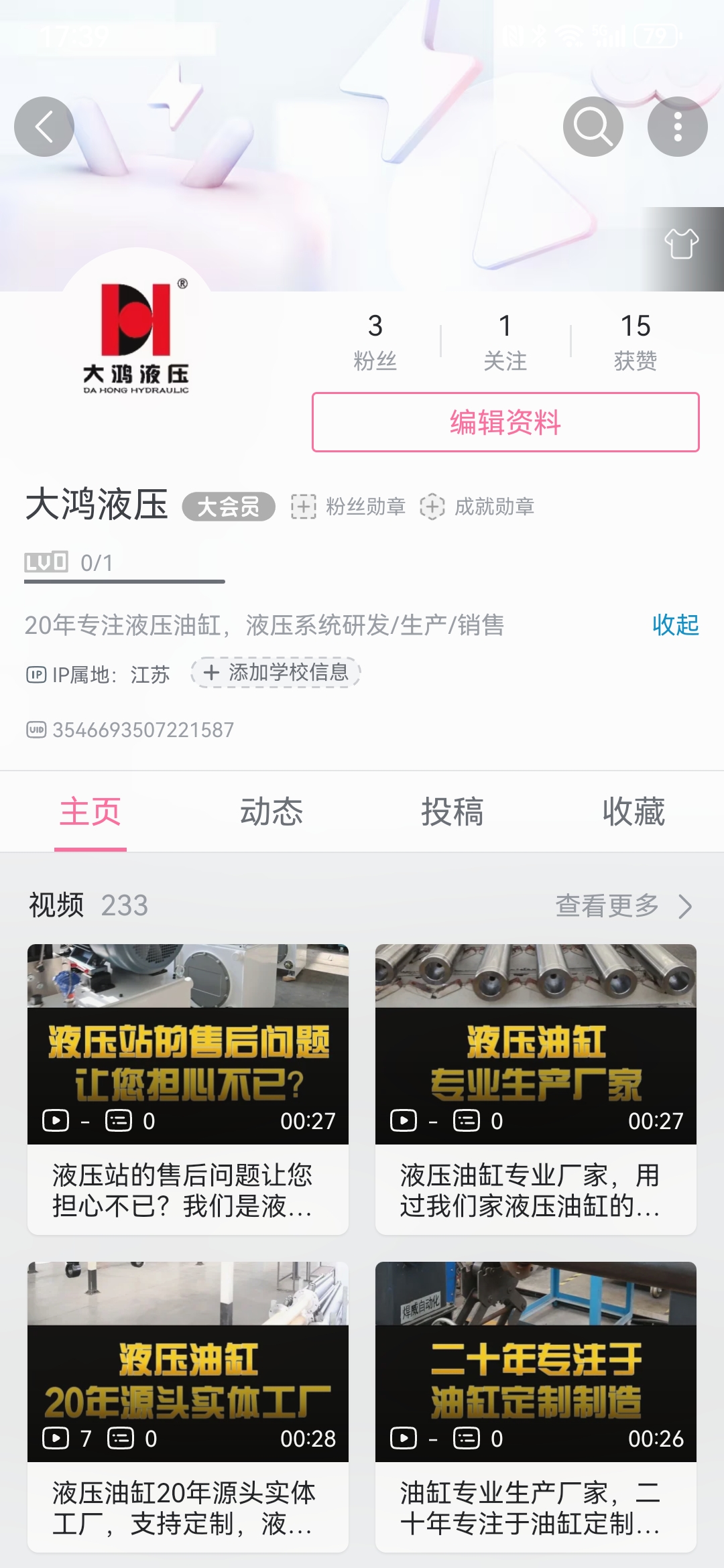Collapse the bio with 收起

[x=675, y=625]
